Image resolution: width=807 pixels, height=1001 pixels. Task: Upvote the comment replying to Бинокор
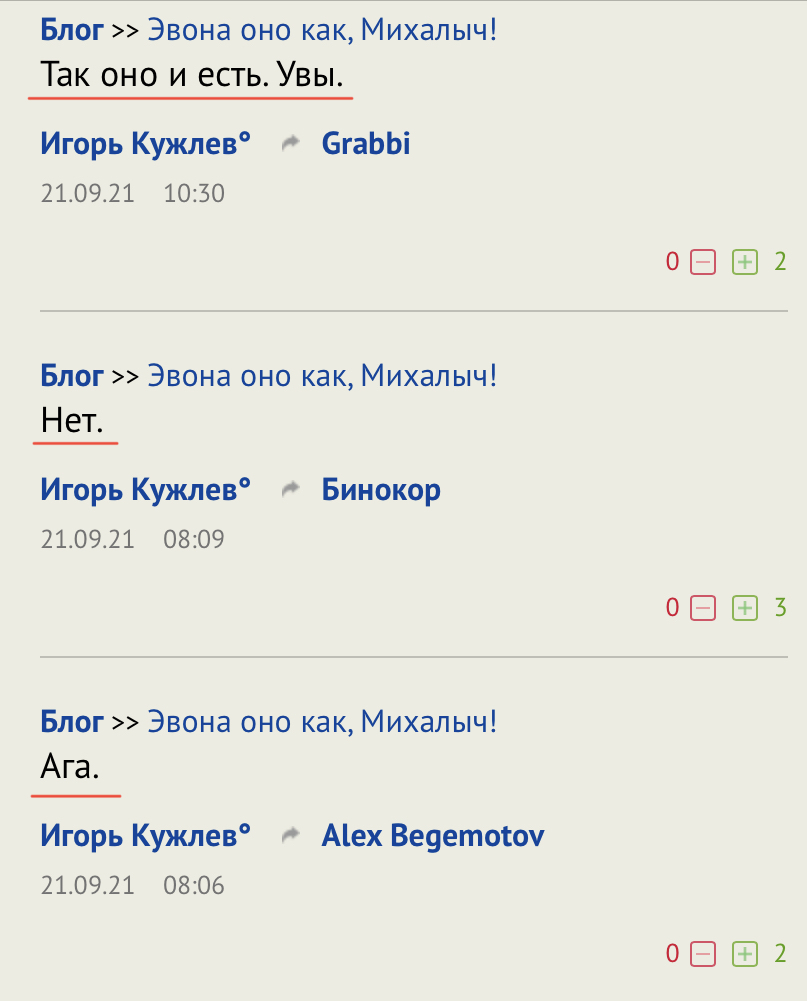point(744,607)
